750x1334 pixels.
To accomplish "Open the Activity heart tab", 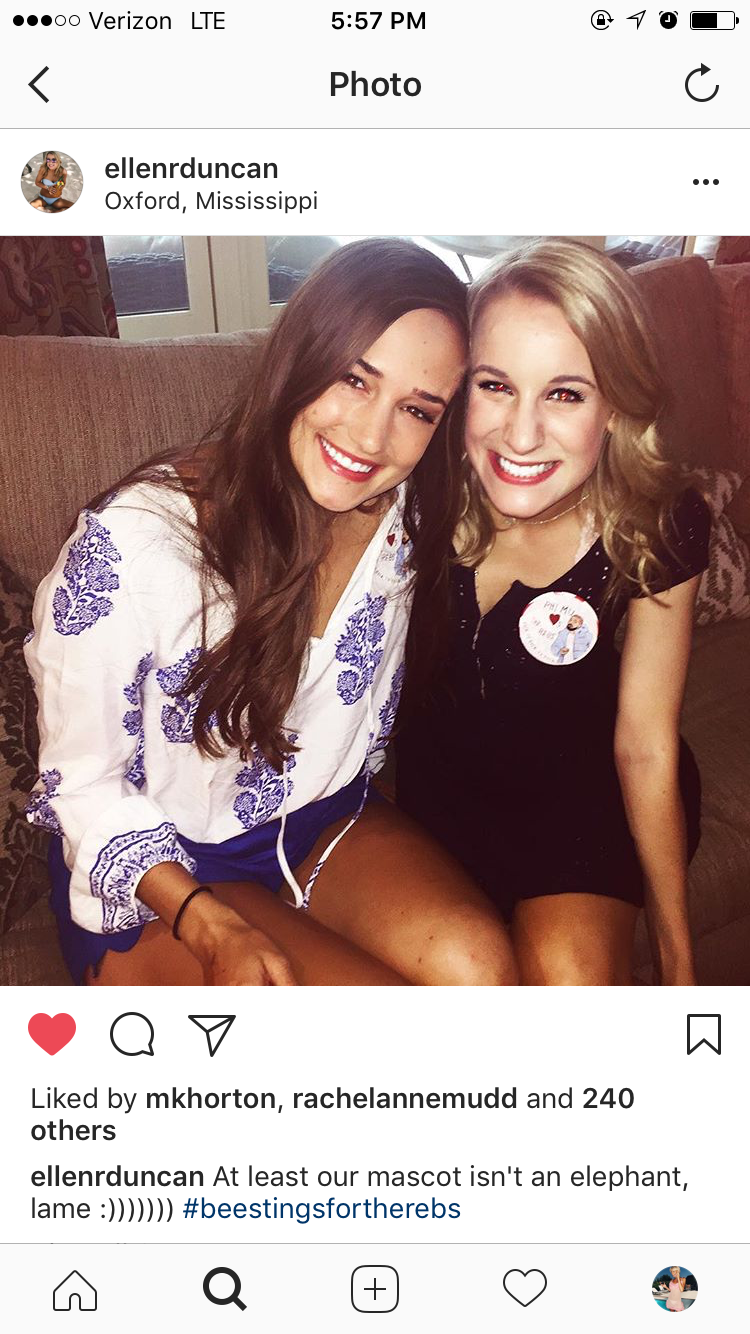I will coord(525,1288).
